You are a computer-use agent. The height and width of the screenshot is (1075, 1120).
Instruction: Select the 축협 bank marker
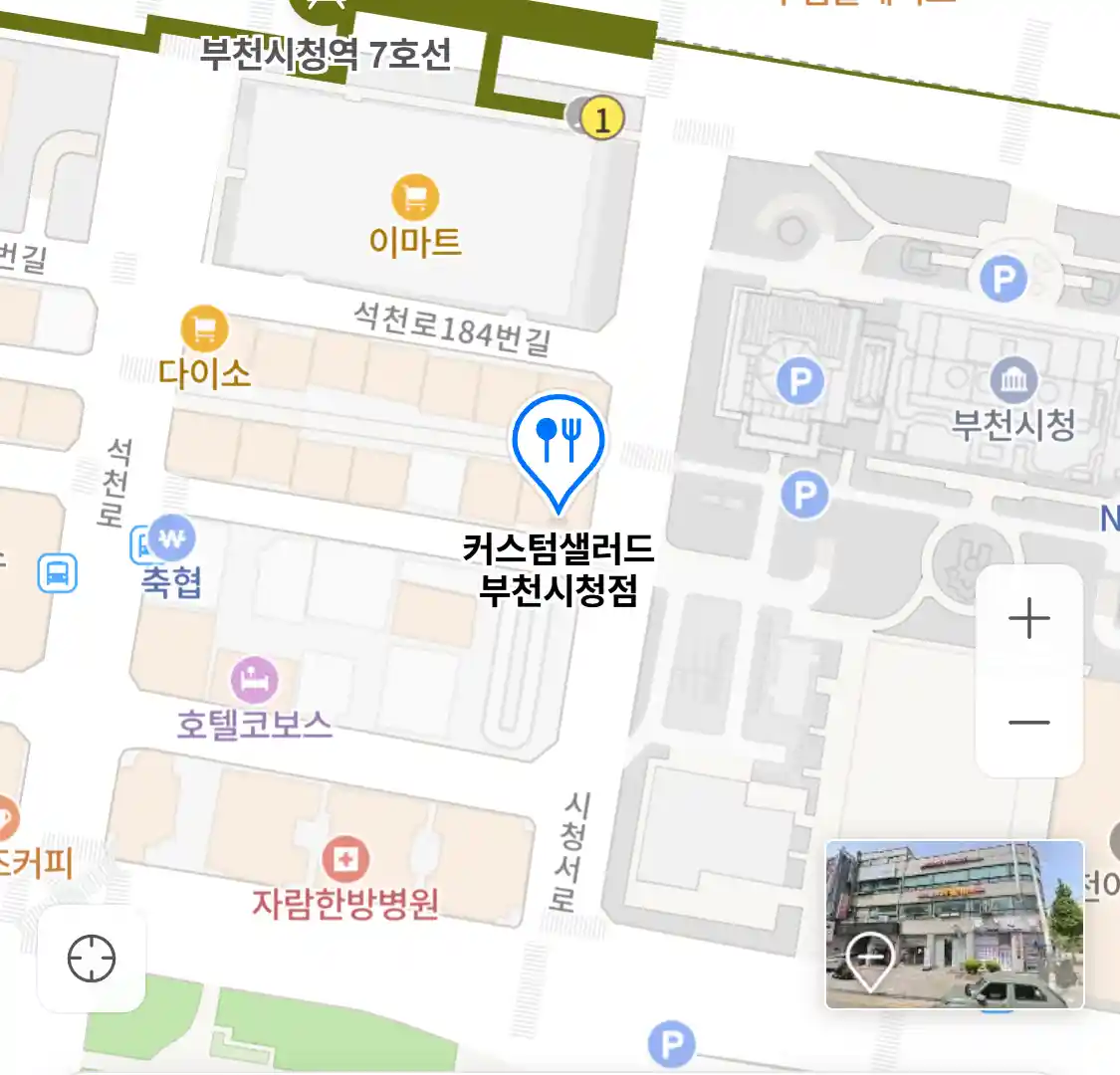[172, 540]
